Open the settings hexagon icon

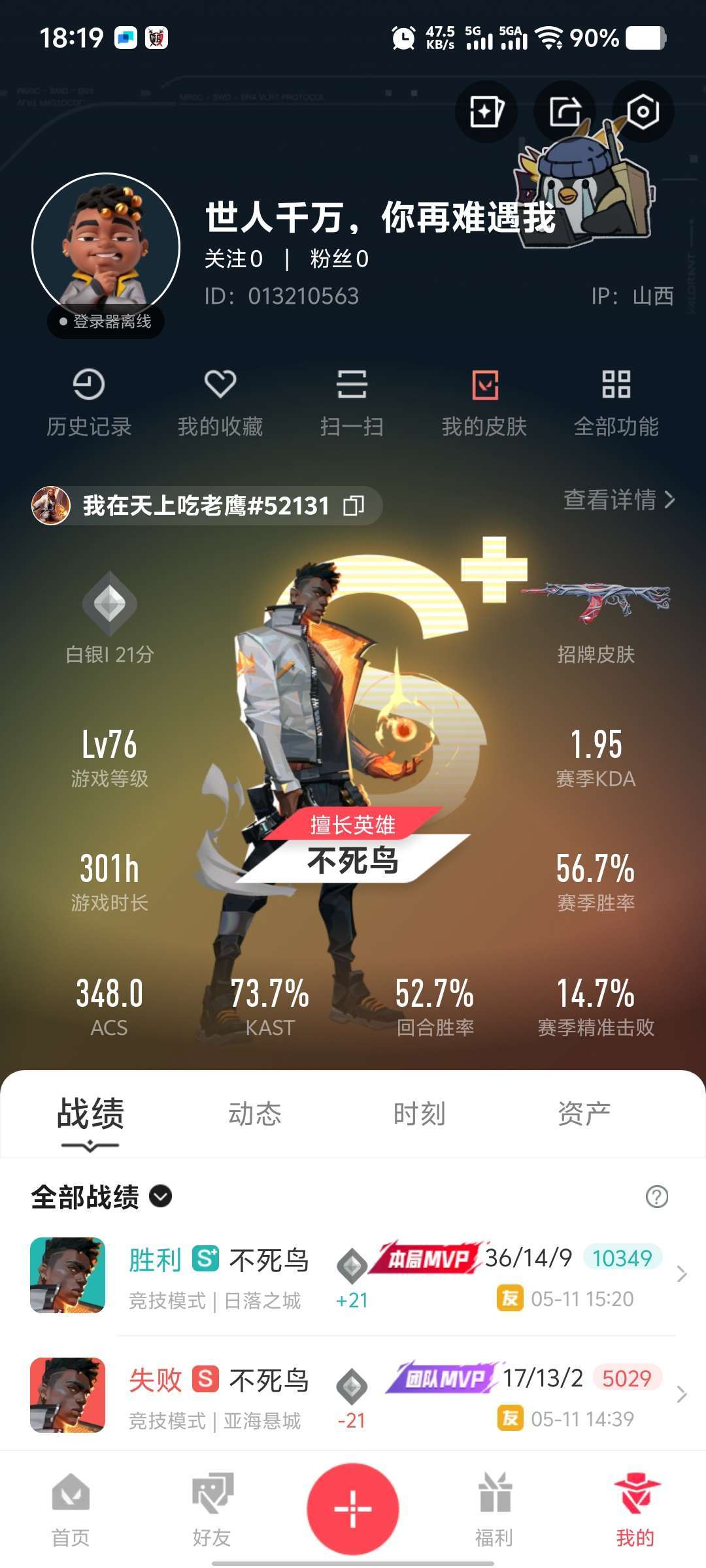click(643, 112)
